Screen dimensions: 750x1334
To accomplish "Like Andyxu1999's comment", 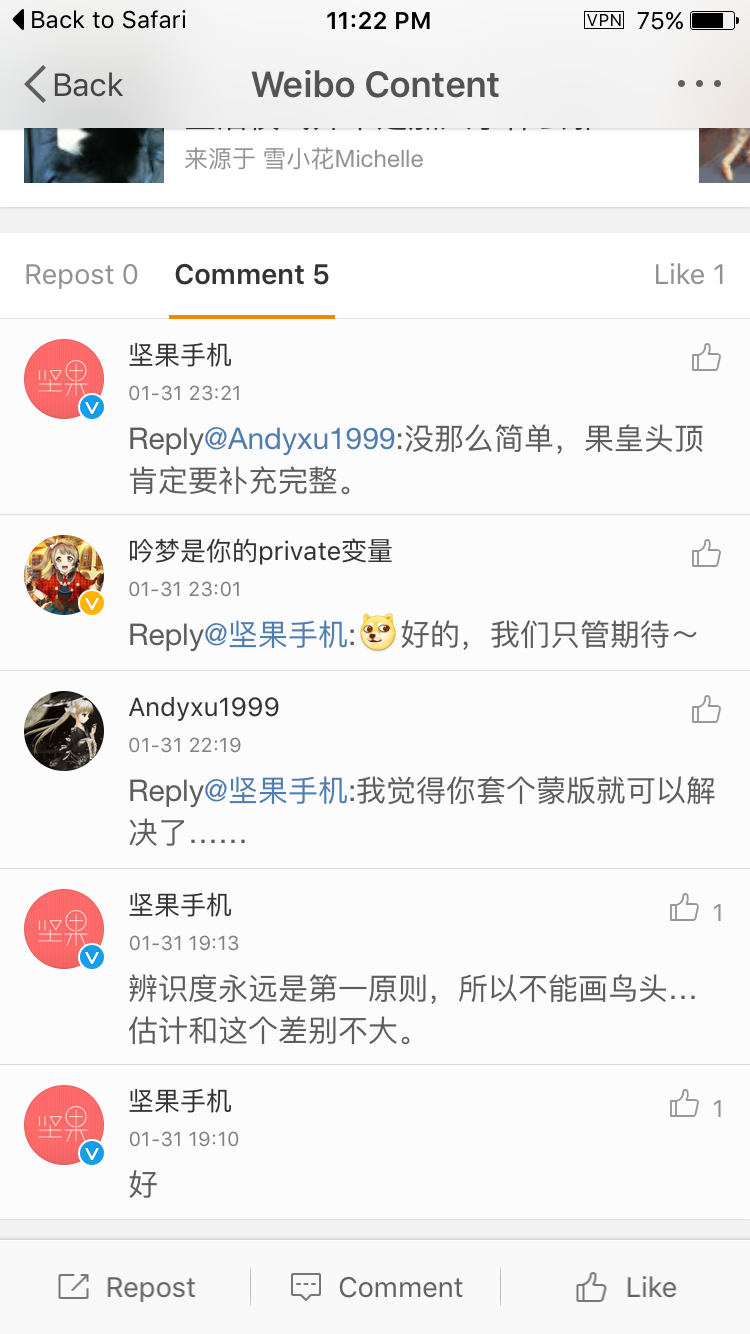I will (x=706, y=710).
